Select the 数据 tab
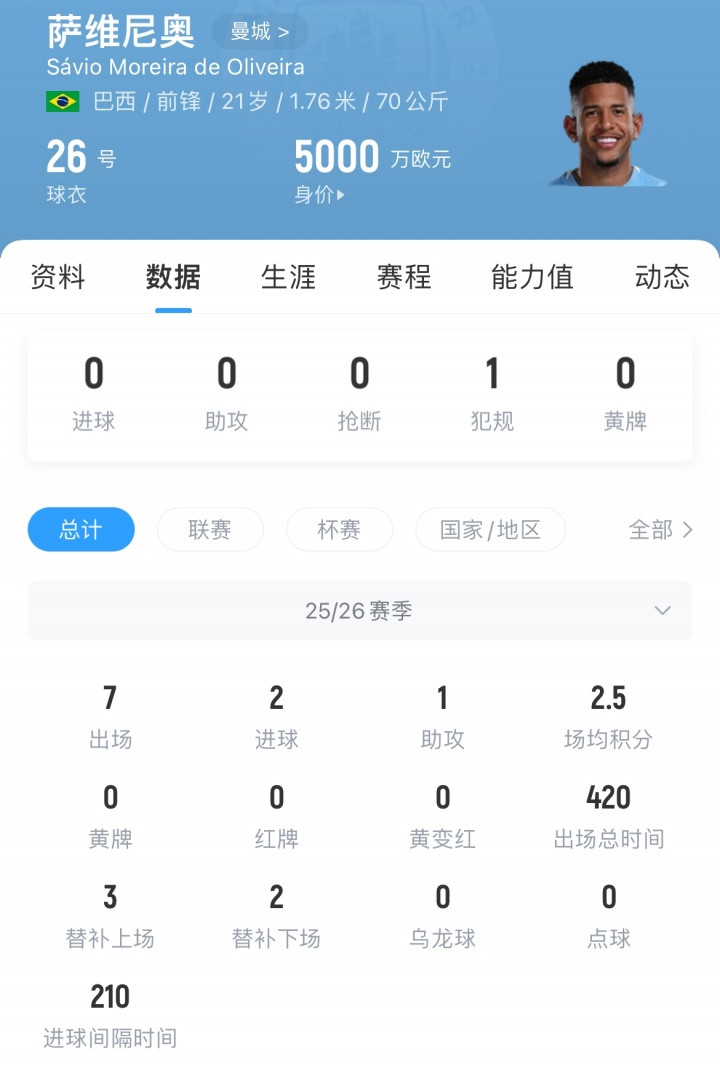 click(x=173, y=277)
